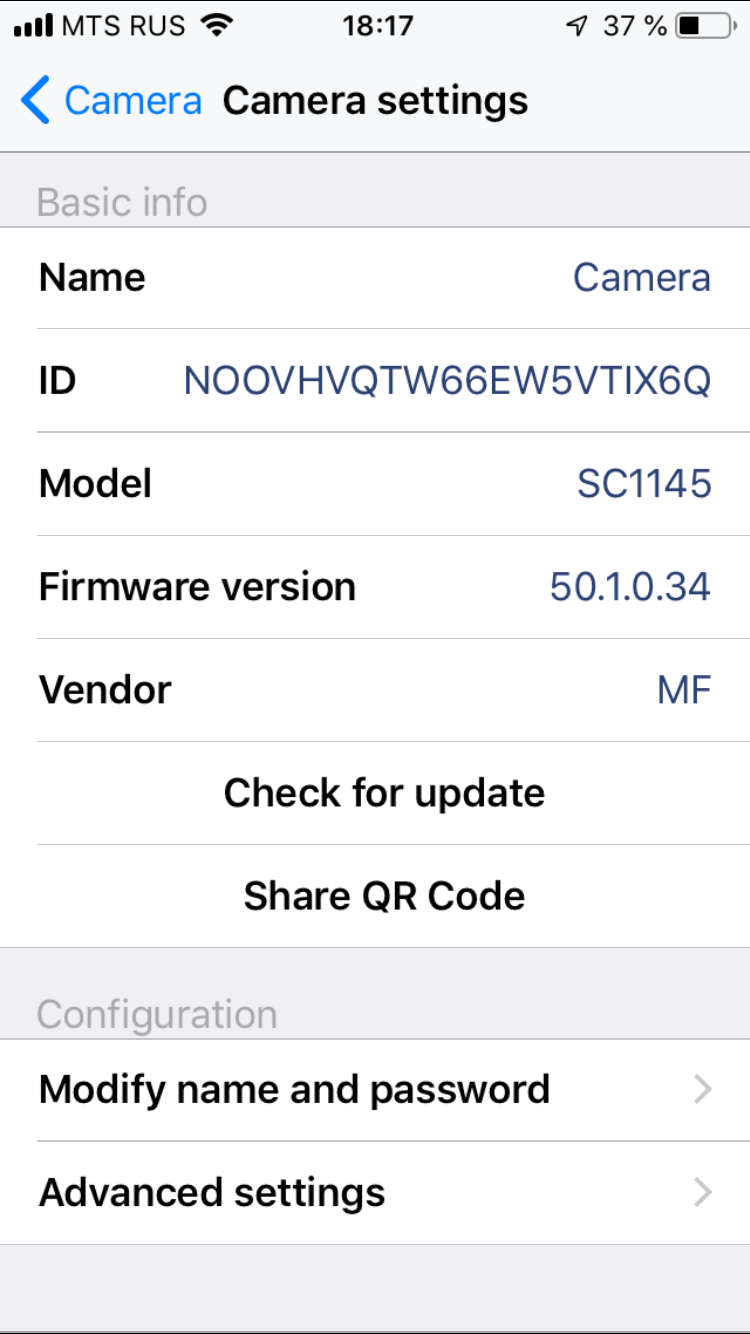Check for update
Viewport: 750px width, 1334px height.
[384, 793]
